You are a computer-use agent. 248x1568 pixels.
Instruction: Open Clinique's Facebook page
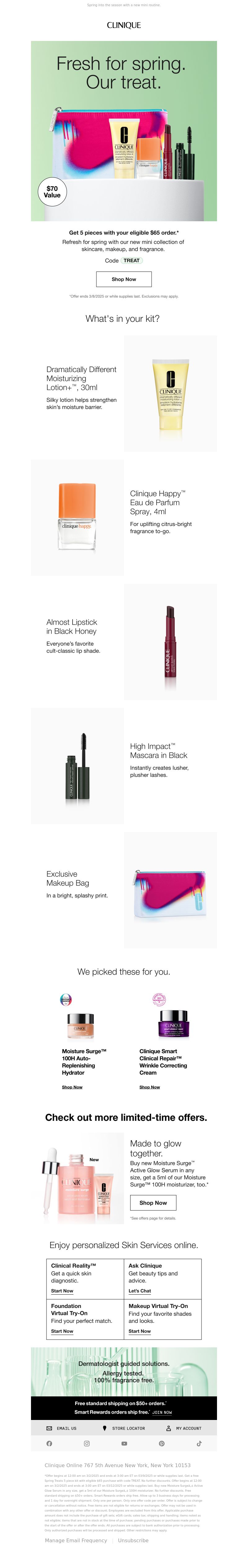[x=49, y=1443]
